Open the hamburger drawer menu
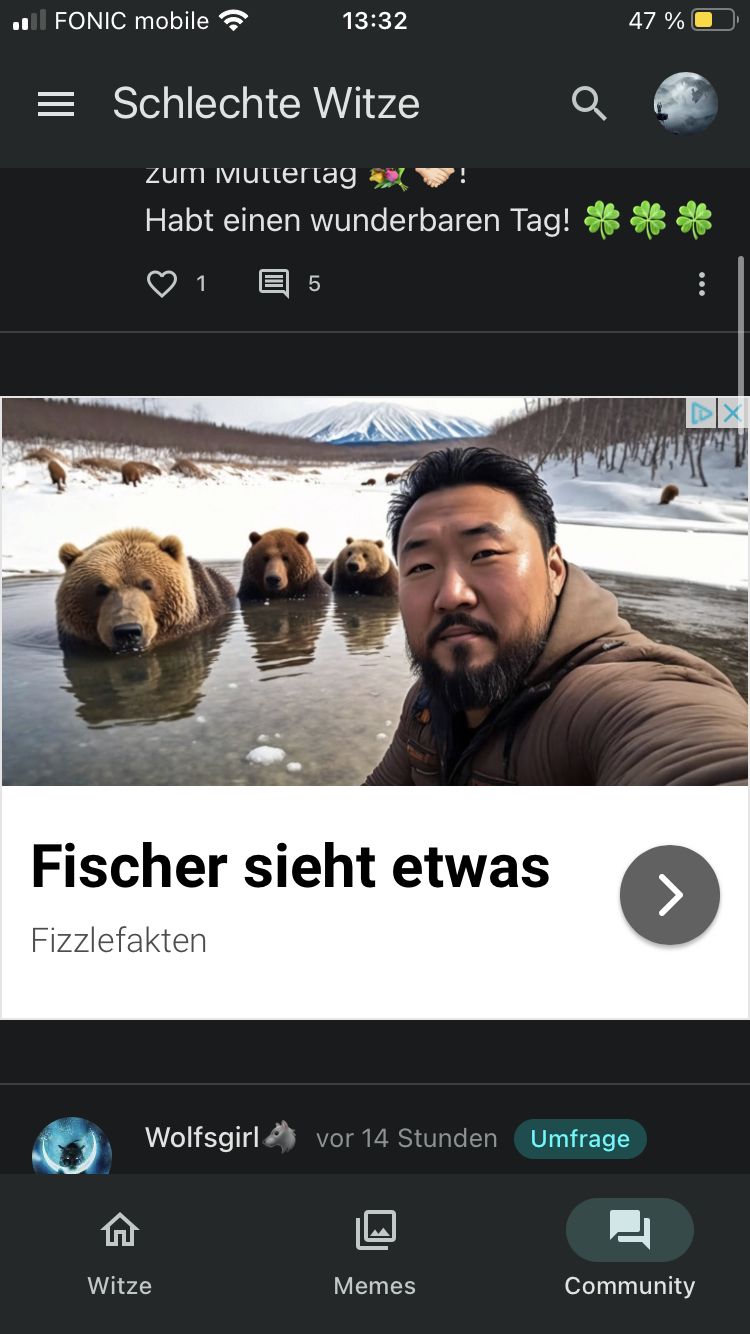The image size is (750, 1334). pos(56,104)
